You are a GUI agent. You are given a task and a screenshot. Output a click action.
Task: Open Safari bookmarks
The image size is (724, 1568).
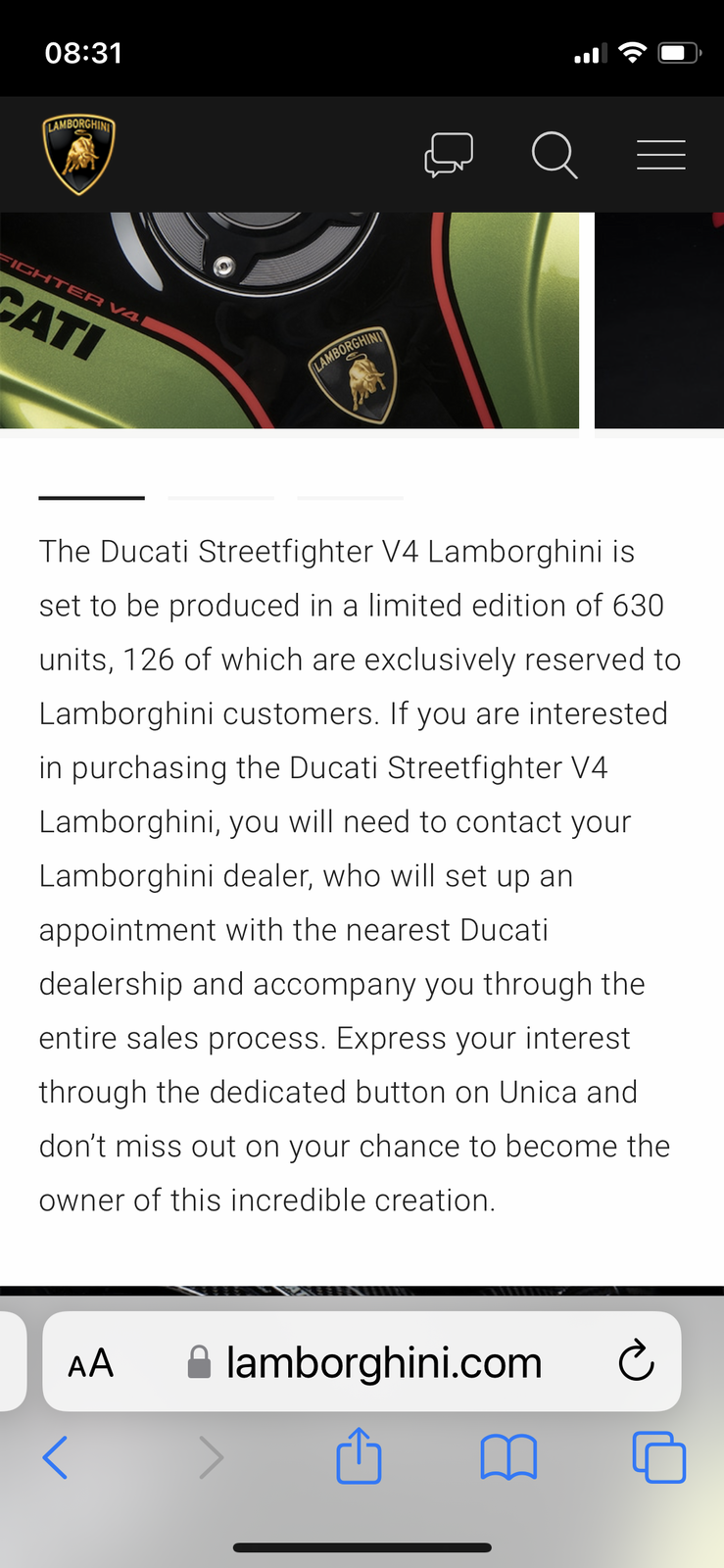click(508, 1457)
